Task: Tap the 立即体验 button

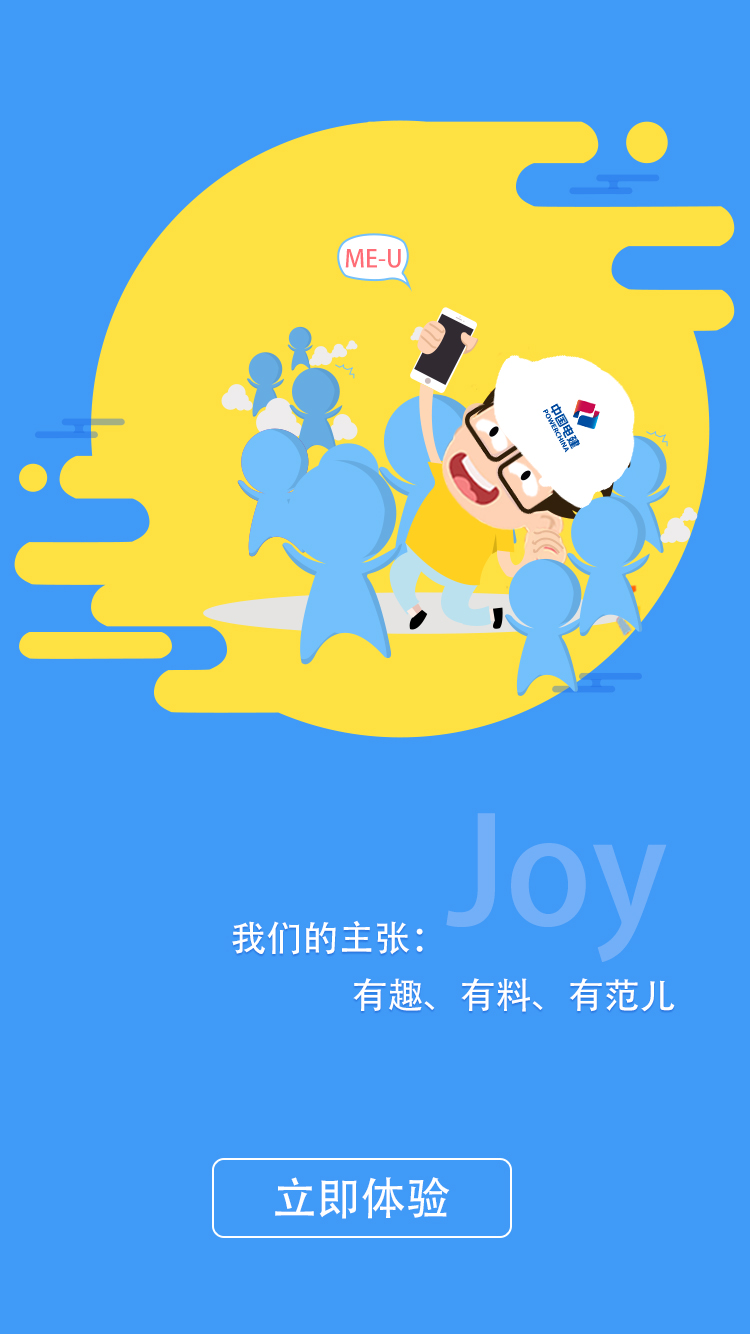Action: (x=362, y=1198)
